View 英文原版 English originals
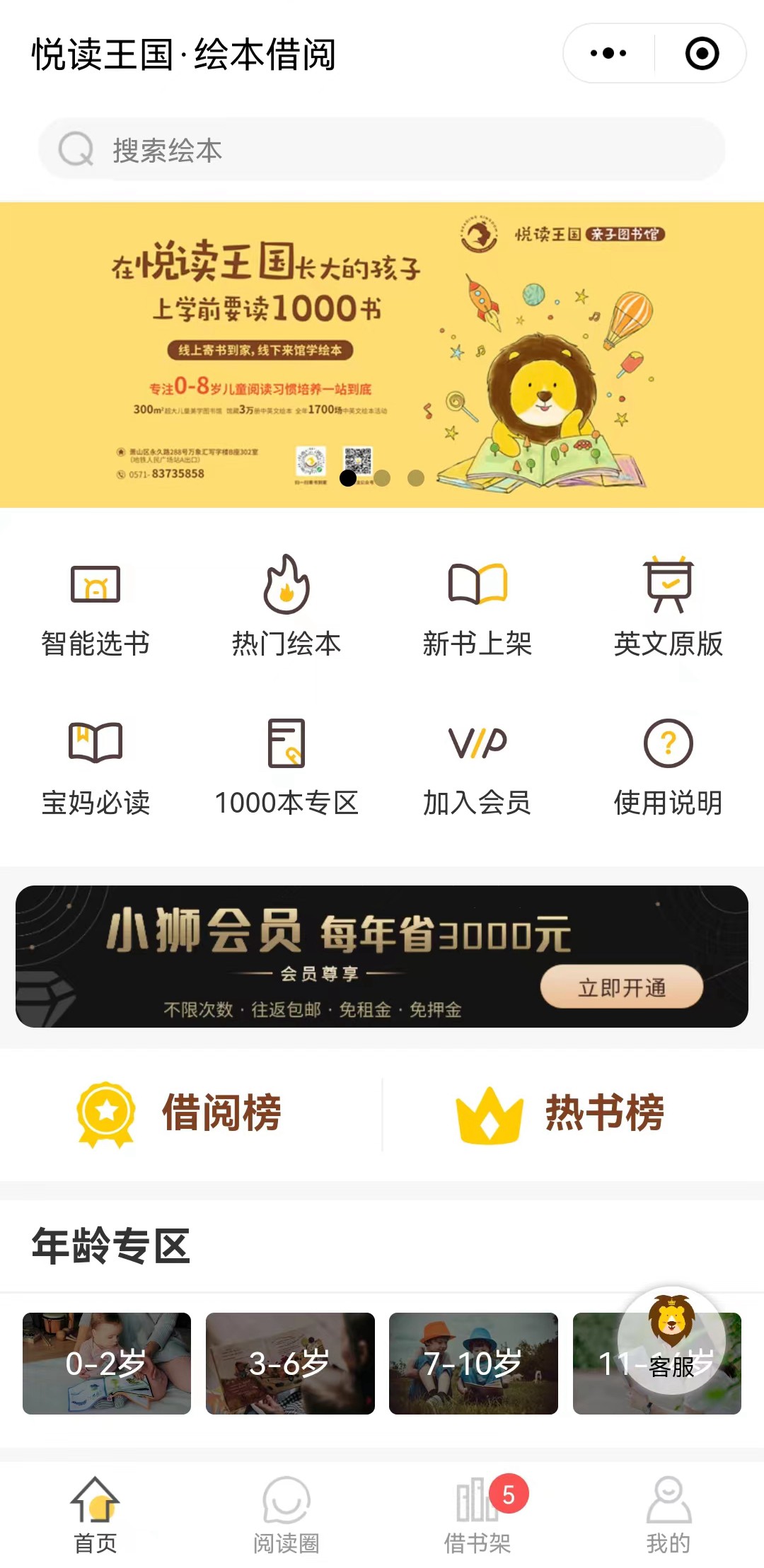Image resolution: width=764 pixels, height=1568 pixels. tap(668, 606)
